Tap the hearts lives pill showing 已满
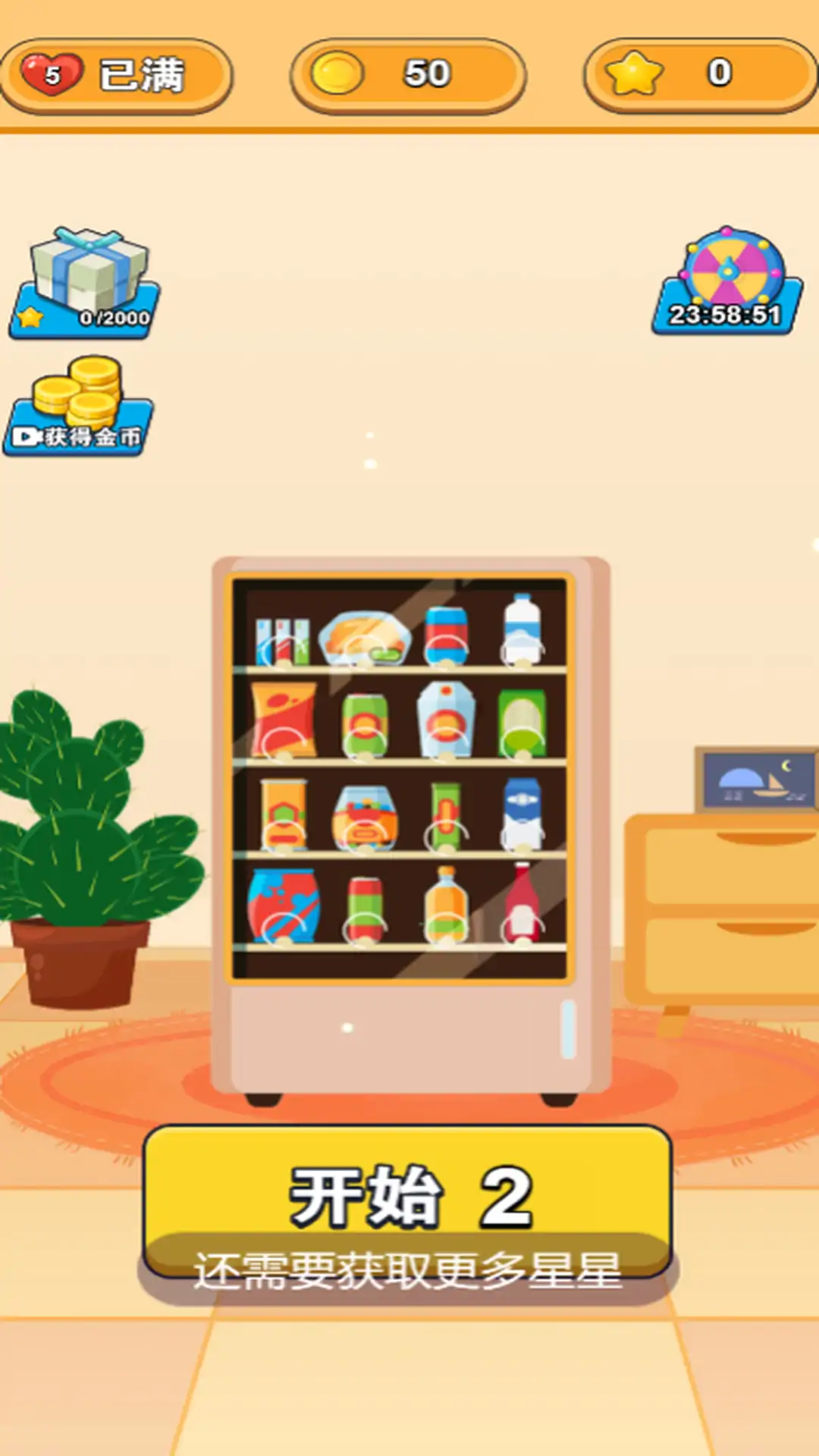The width and height of the screenshot is (819, 1456). point(115,75)
